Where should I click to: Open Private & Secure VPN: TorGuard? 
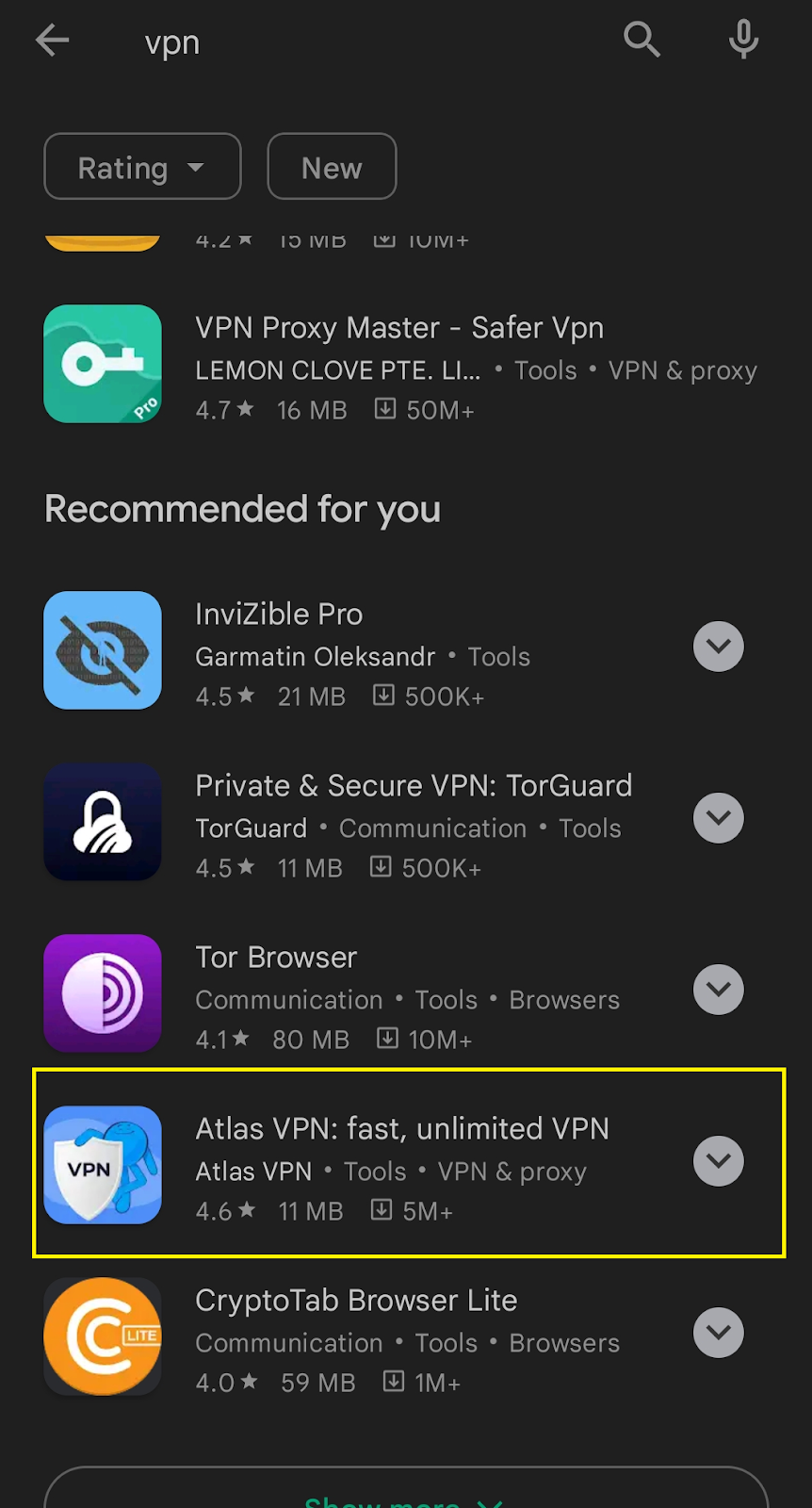tap(358, 823)
